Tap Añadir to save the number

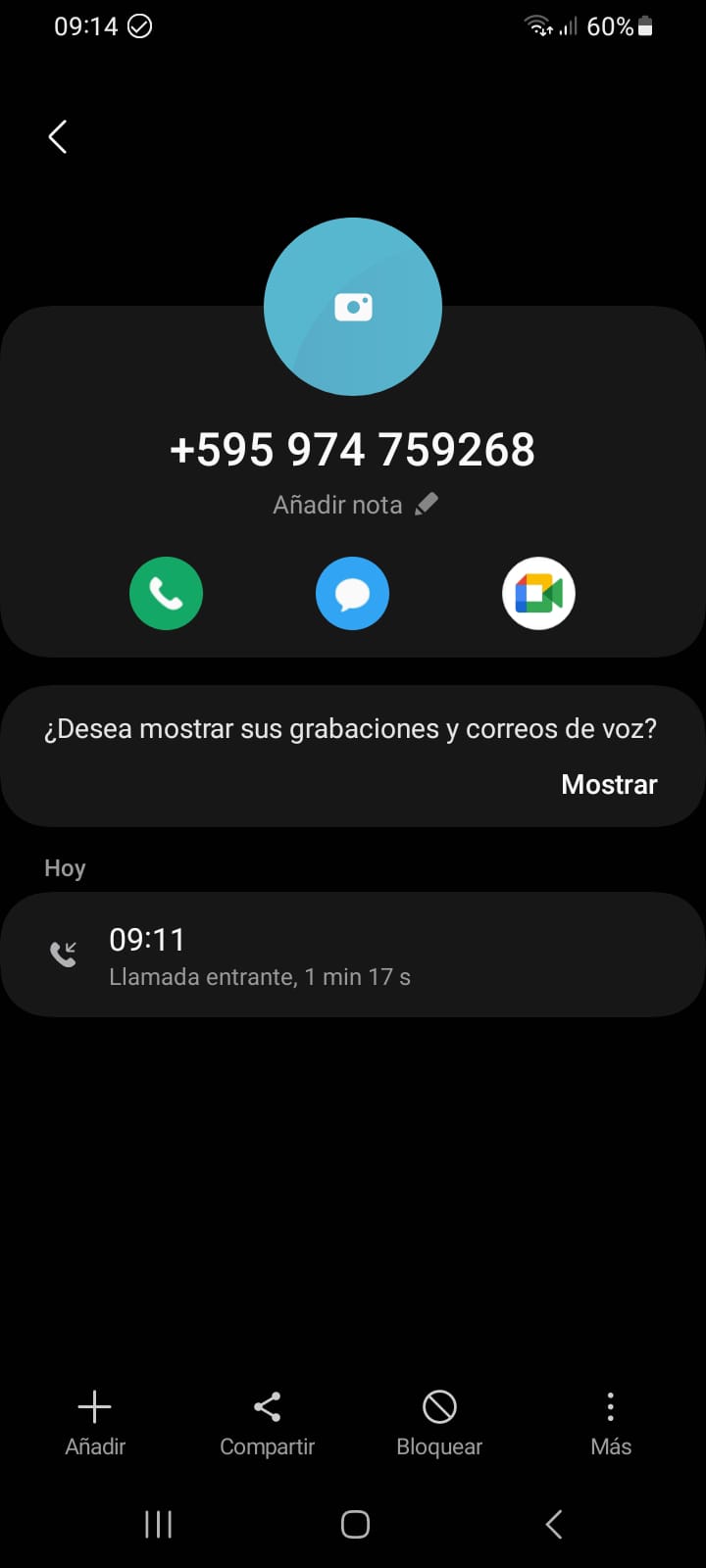(x=95, y=1422)
